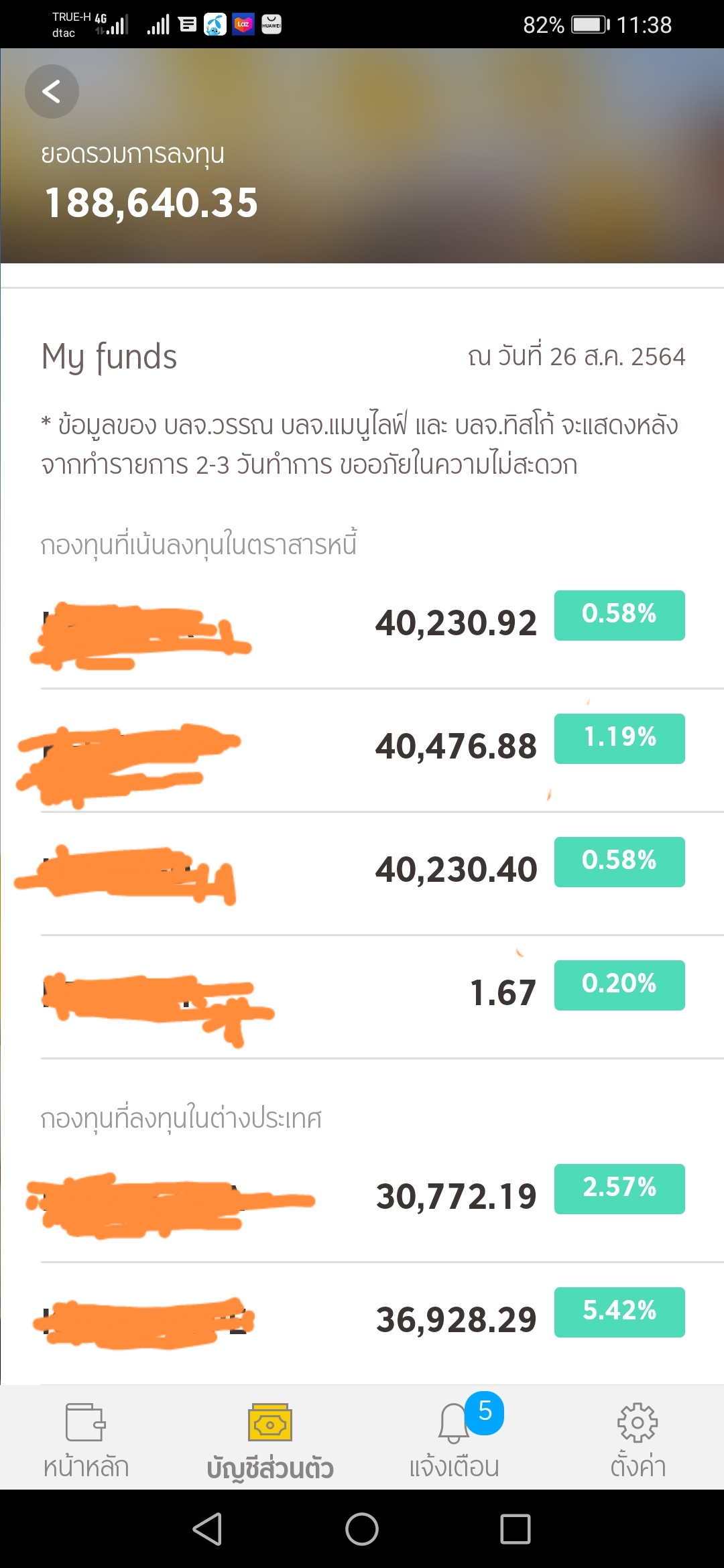Go back using the top-left arrow

coord(52,92)
